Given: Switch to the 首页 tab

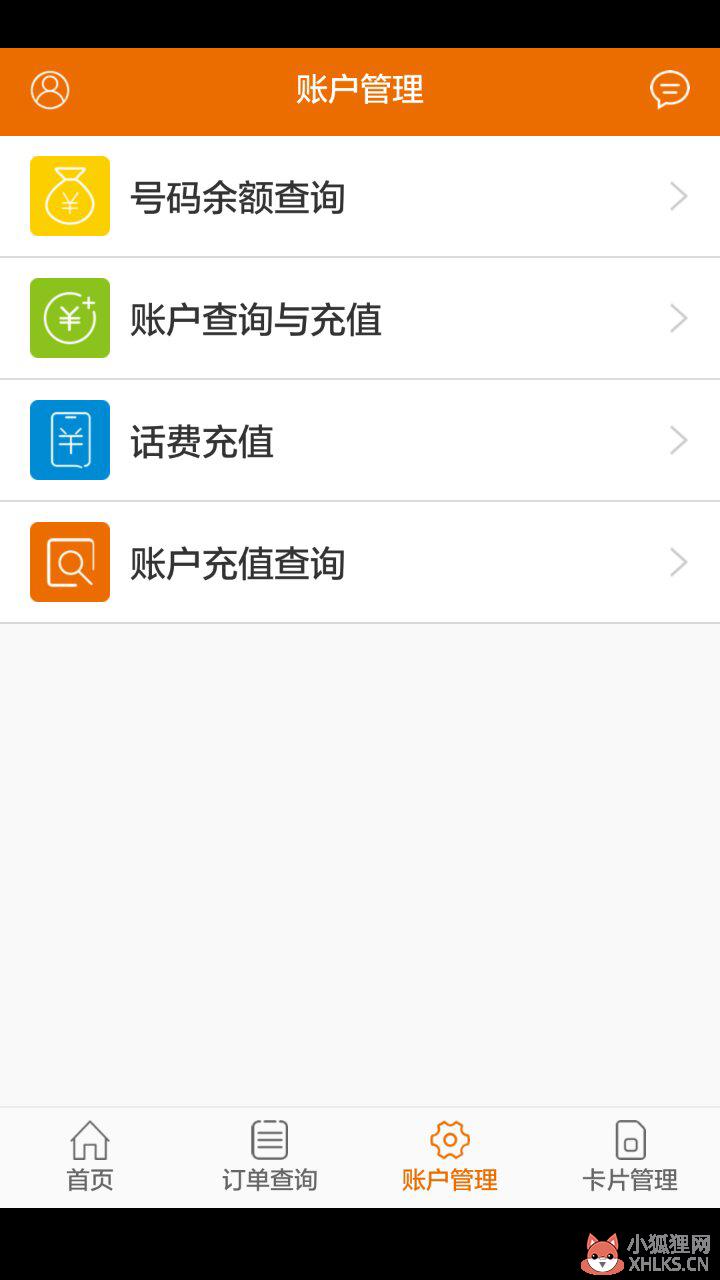Looking at the screenshot, I should pyautogui.click(x=90, y=1157).
